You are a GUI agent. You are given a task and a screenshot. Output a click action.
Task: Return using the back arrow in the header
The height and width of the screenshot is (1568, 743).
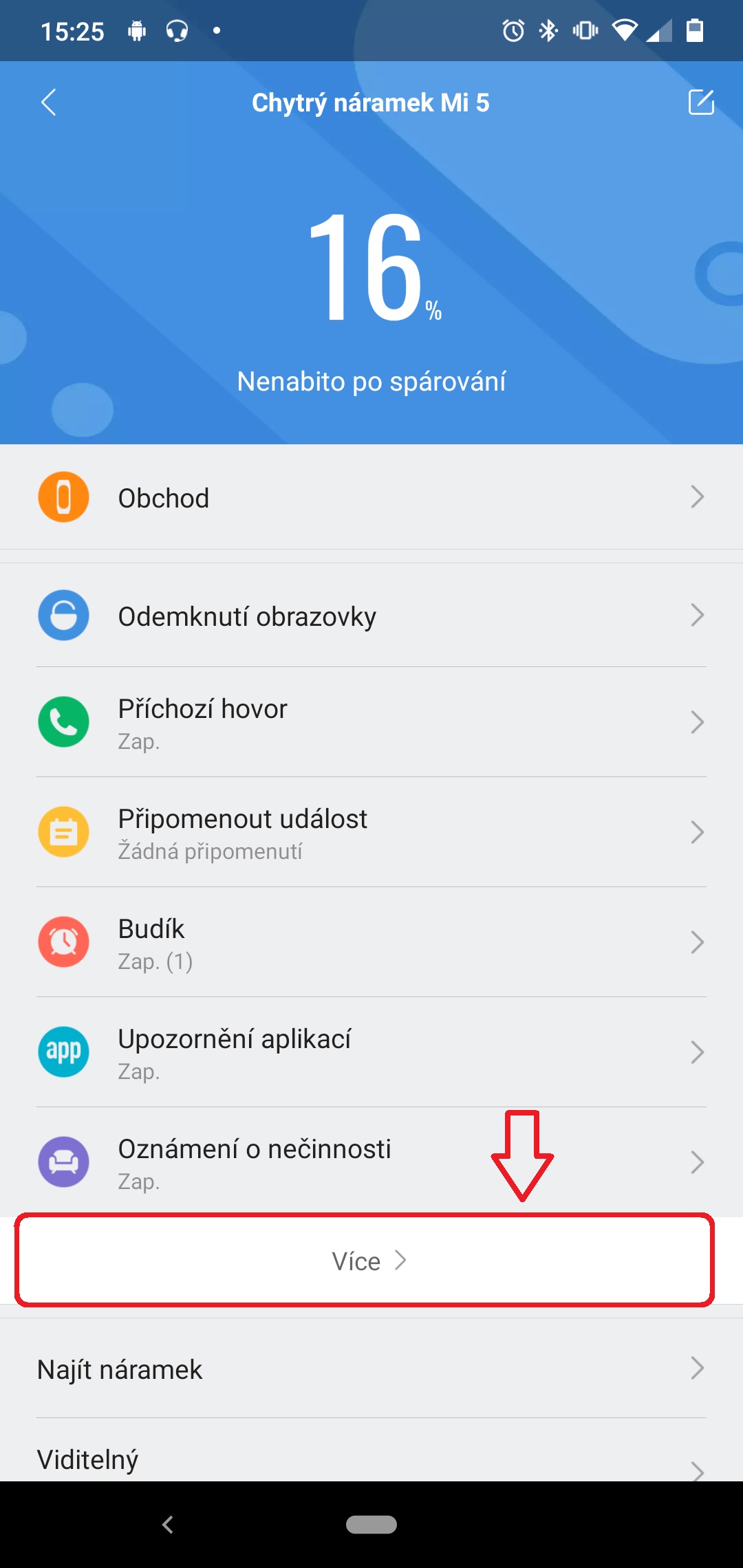pyautogui.click(x=48, y=102)
